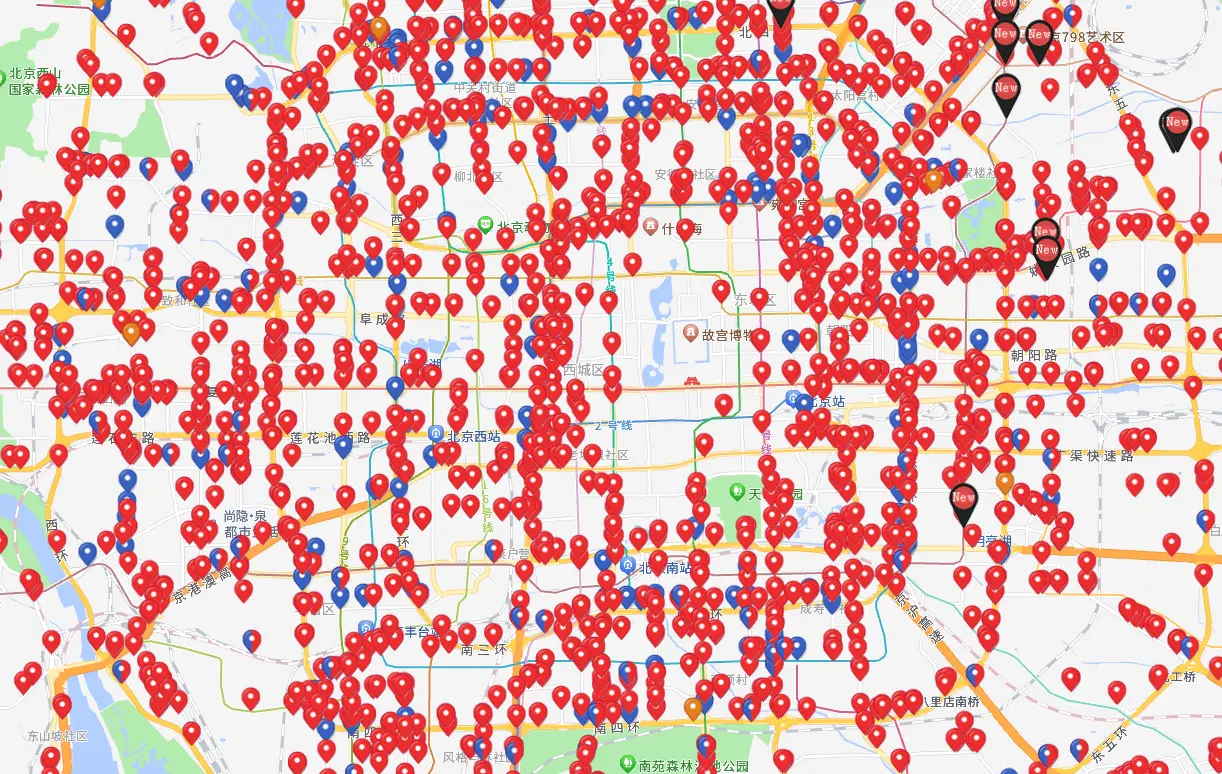Tap the leftmost orange pin on the map
Viewport: 1222px width, 774px height.
coord(132,331)
